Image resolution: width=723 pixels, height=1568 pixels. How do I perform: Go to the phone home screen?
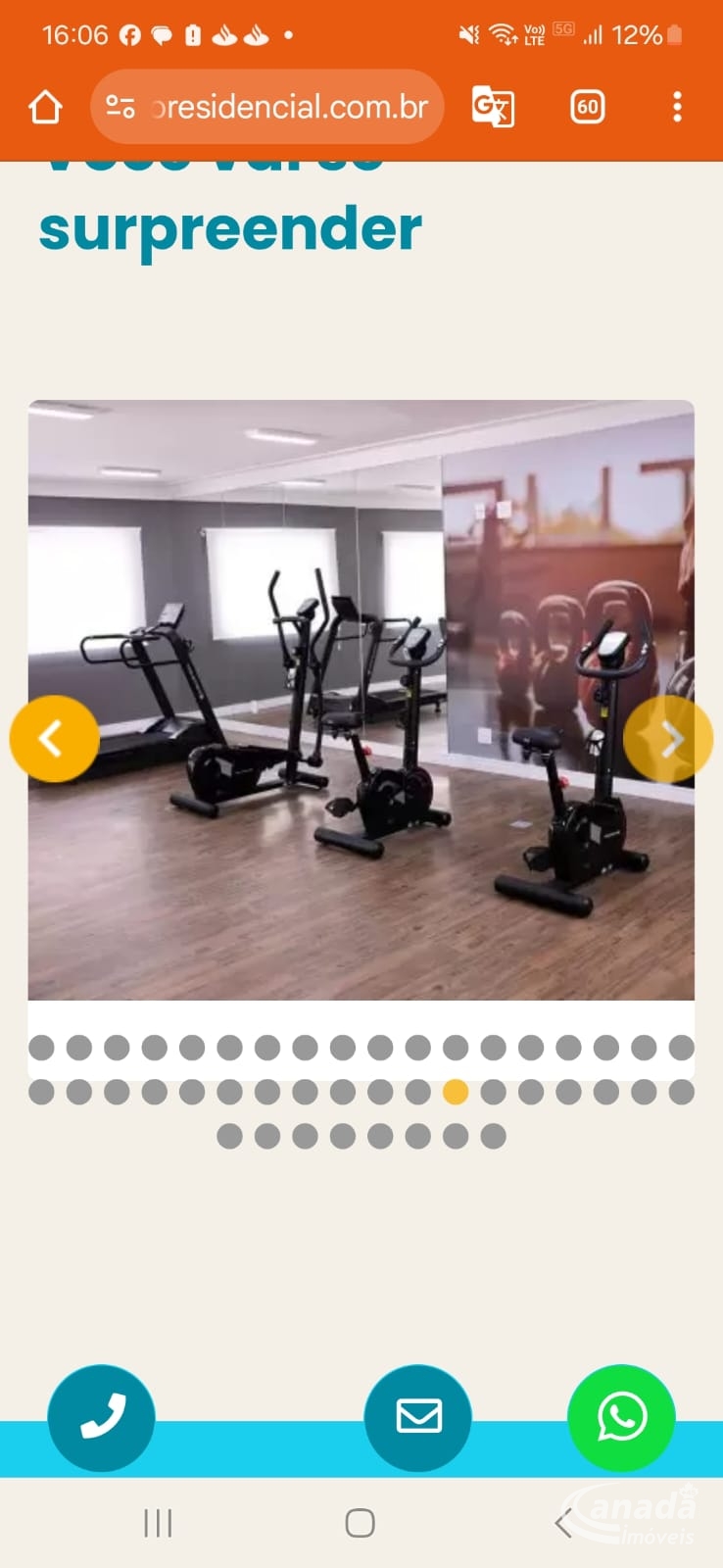pyautogui.click(x=361, y=1523)
